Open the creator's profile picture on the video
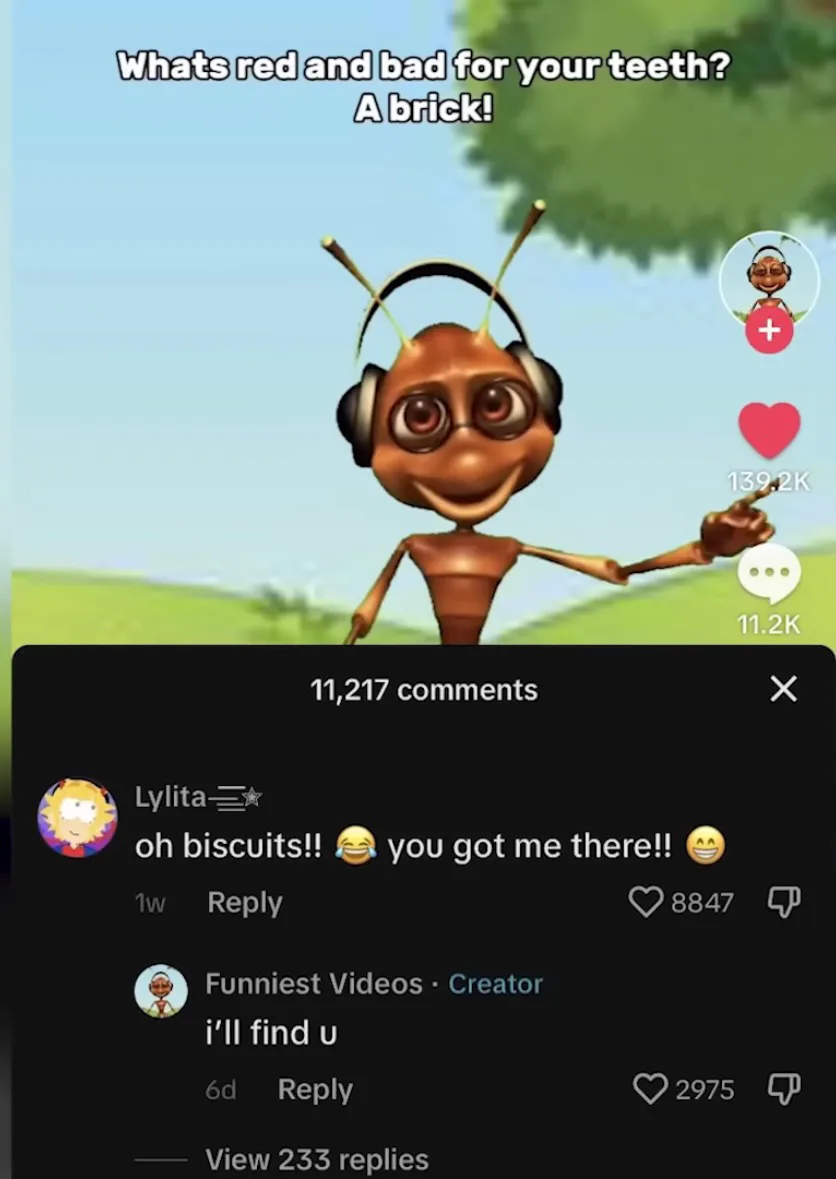This screenshot has height=1179, width=836. point(769,275)
